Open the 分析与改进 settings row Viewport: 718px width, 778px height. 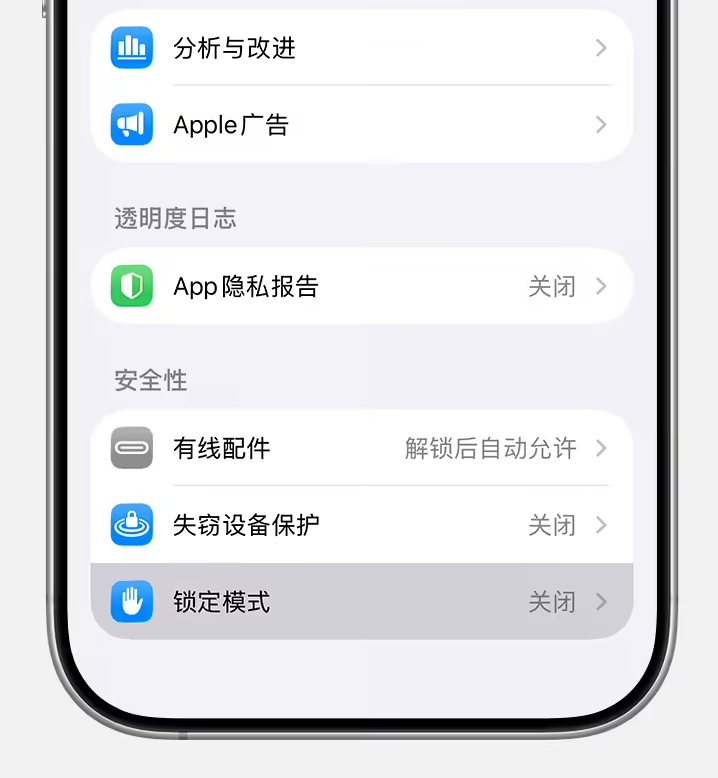click(x=360, y=48)
